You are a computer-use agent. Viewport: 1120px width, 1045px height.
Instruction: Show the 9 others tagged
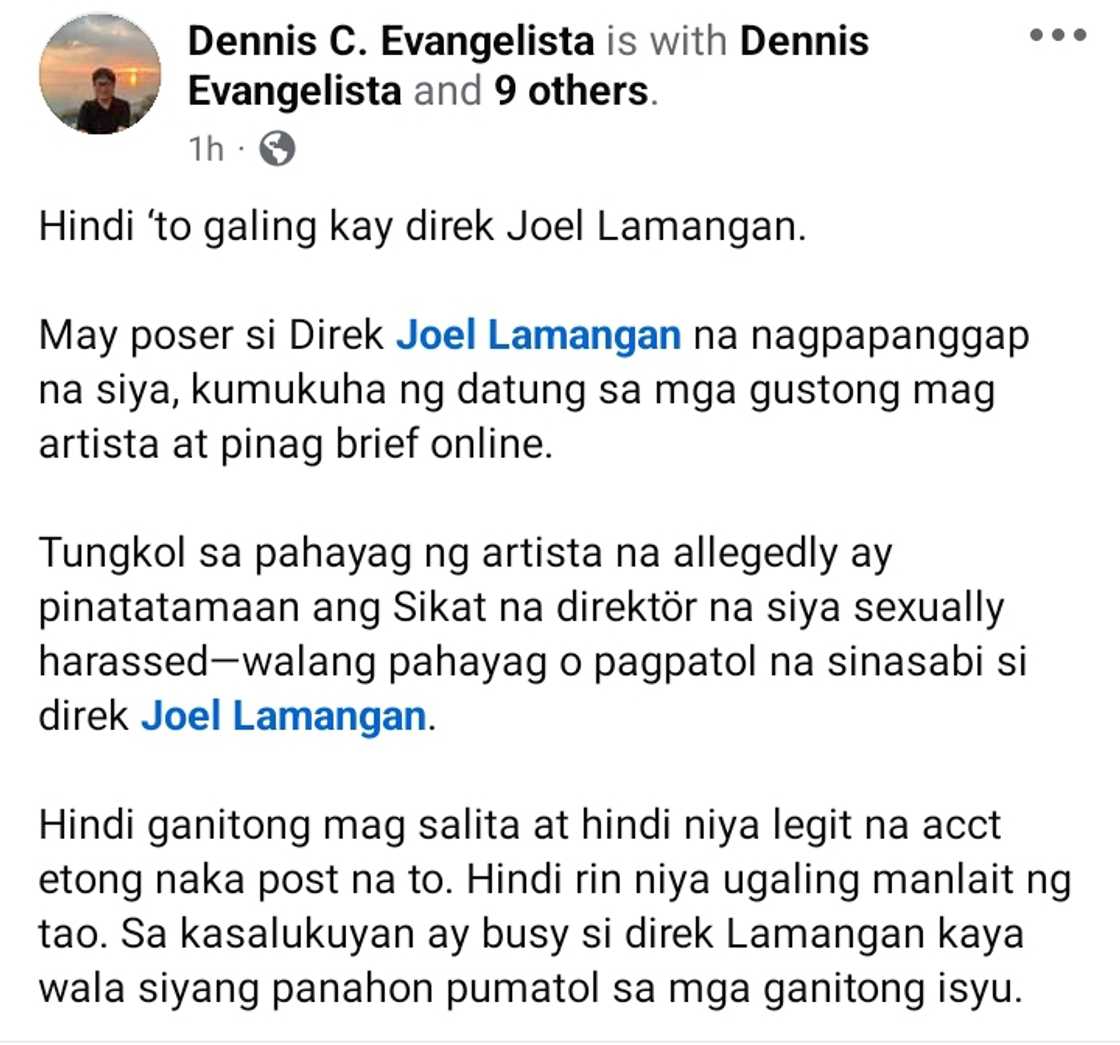[572, 91]
